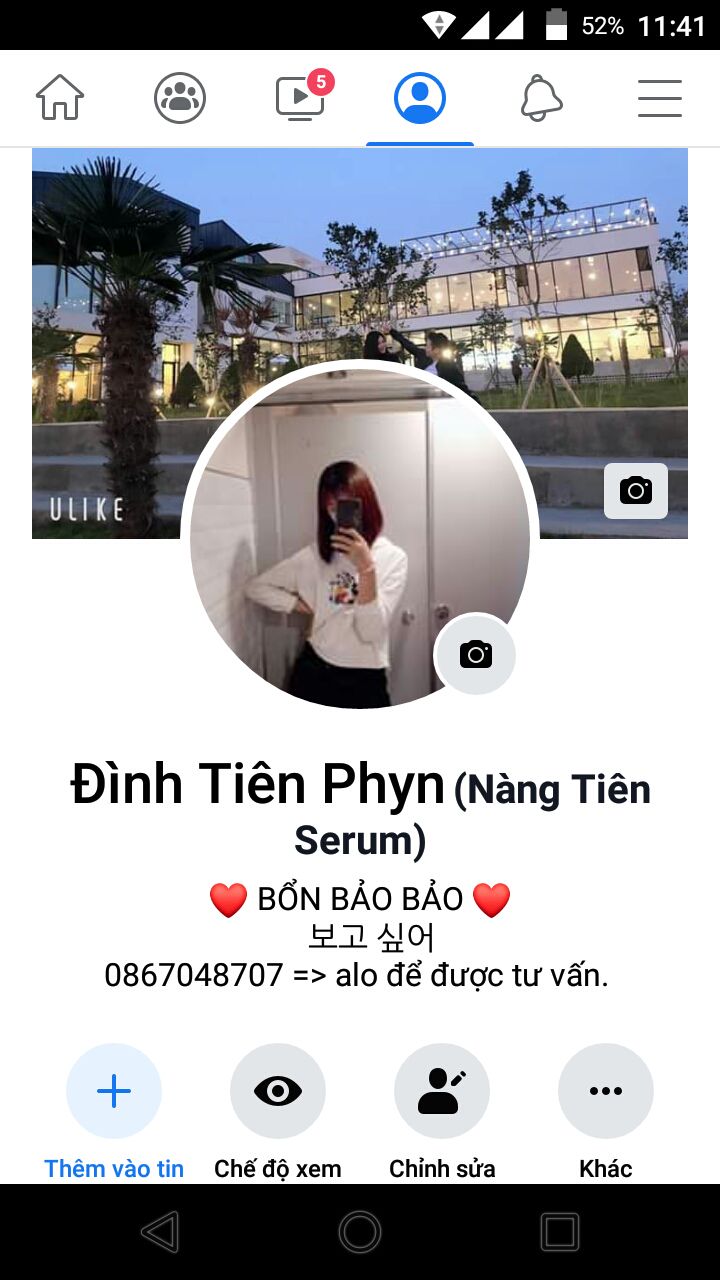
Task: Open the notifications bell
Action: [x=541, y=98]
